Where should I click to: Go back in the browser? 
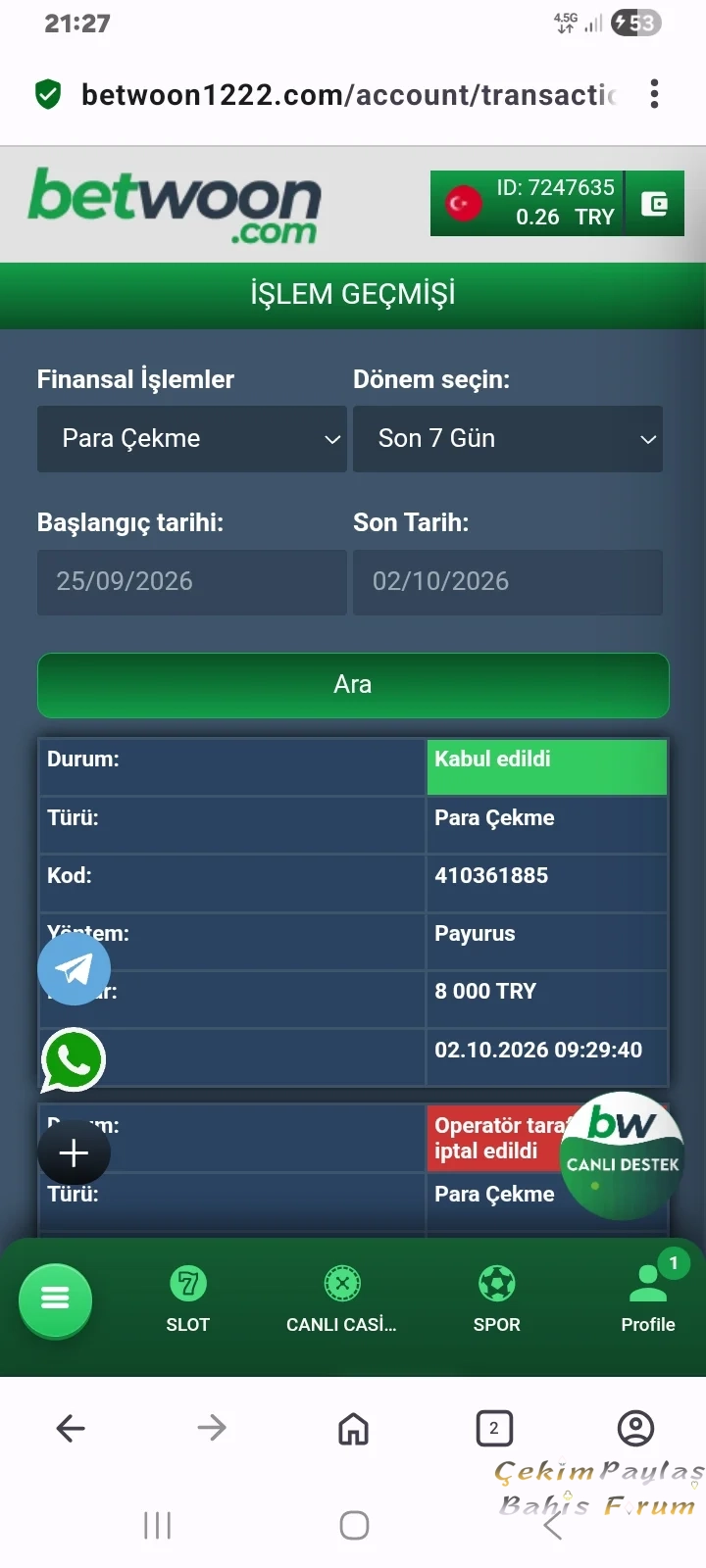pyautogui.click(x=71, y=1429)
